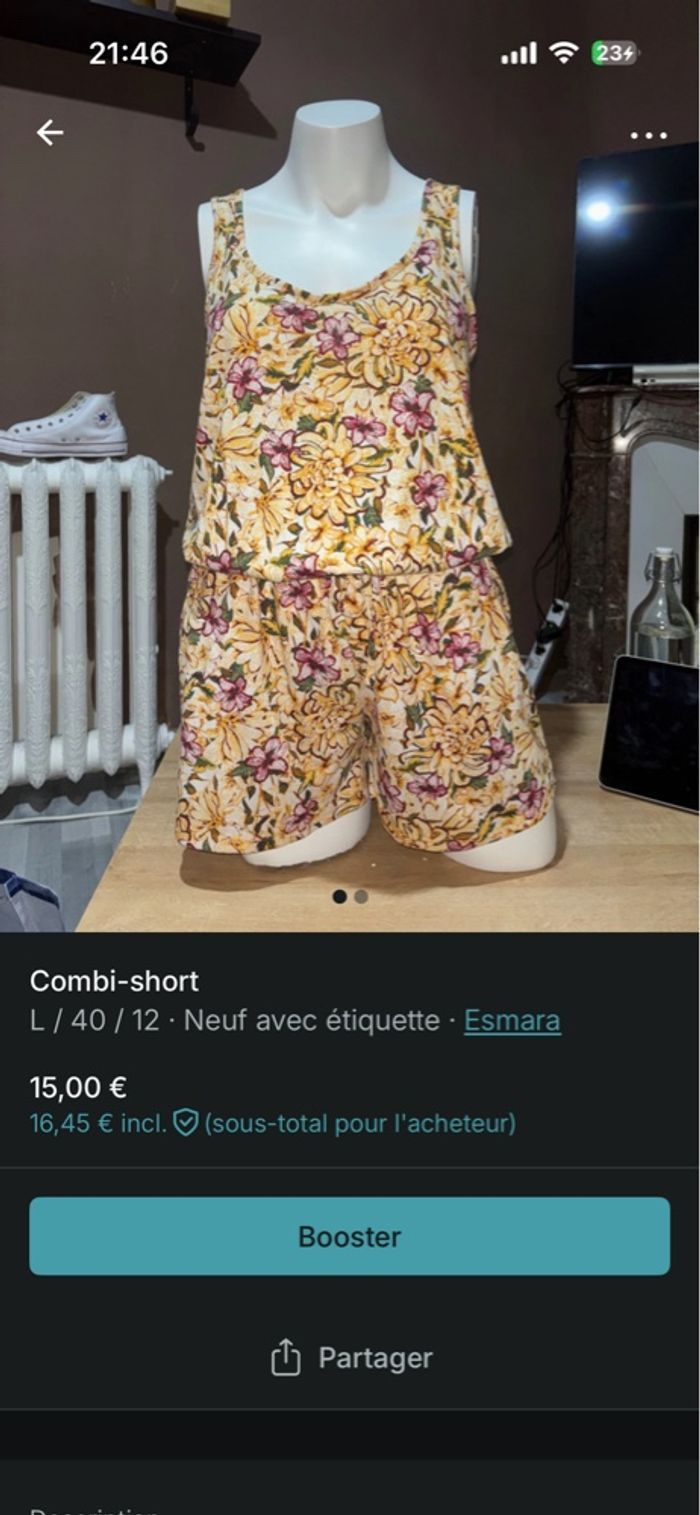
Task: Tap the Booster button
Action: tap(349, 1236)
